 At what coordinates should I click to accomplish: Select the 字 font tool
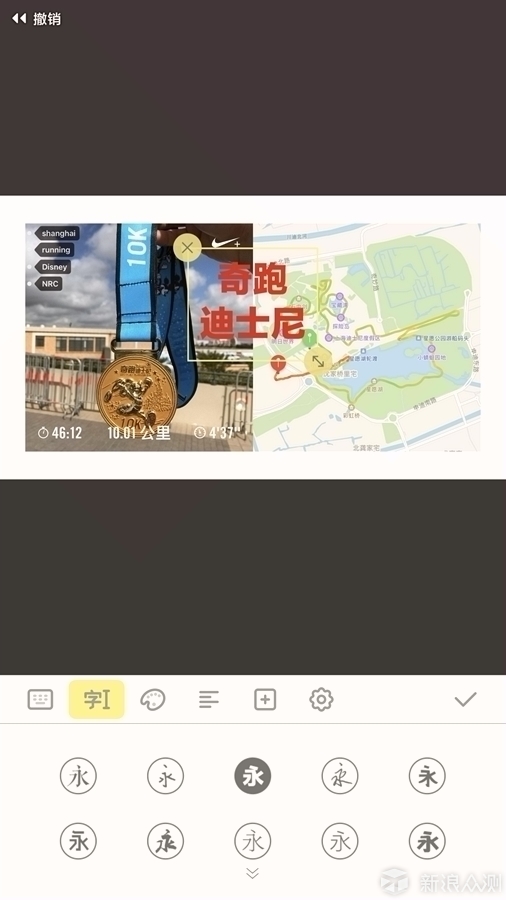tap(96, 699)
